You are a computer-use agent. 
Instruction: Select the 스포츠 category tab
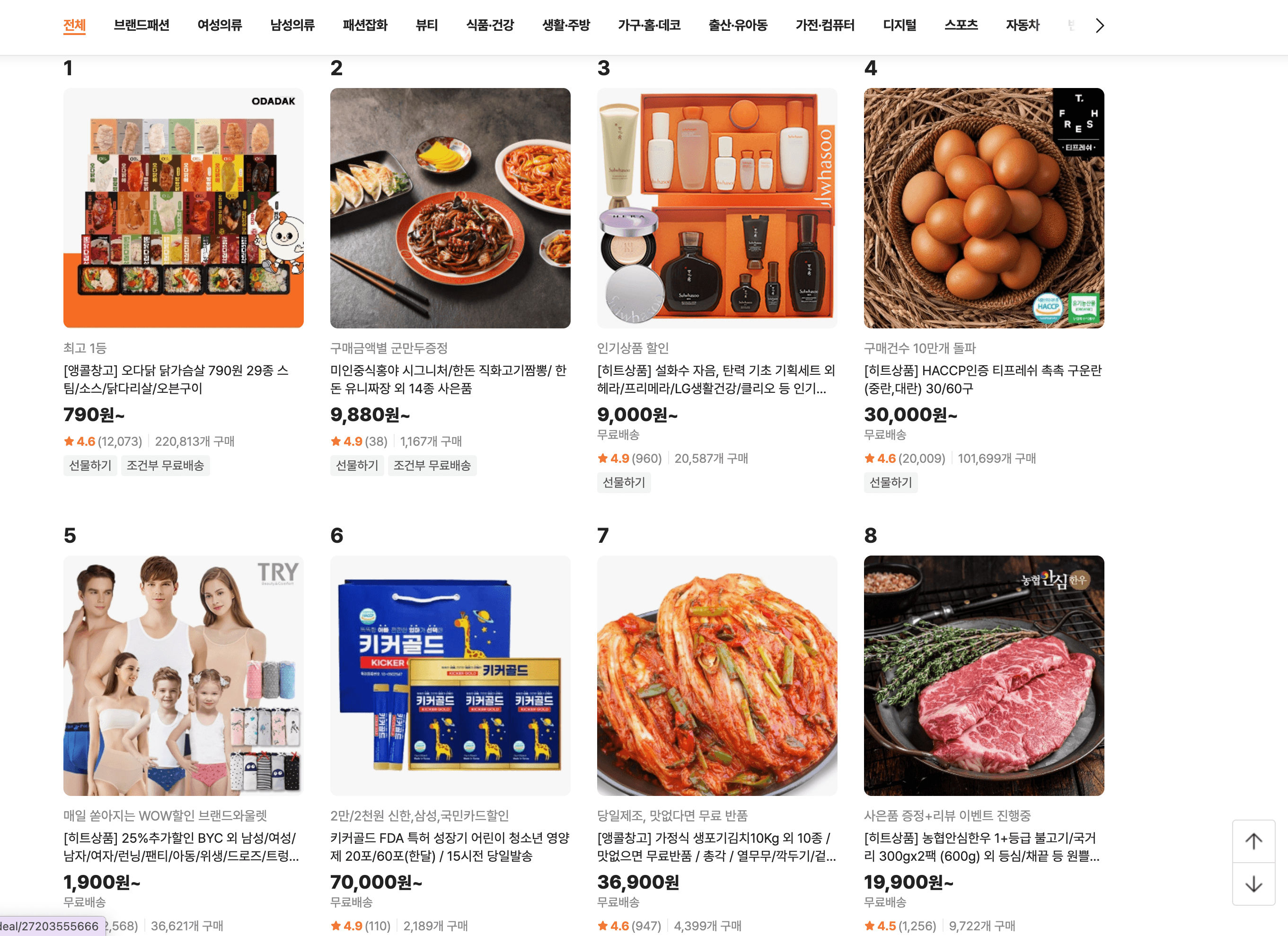click(961, 25)
